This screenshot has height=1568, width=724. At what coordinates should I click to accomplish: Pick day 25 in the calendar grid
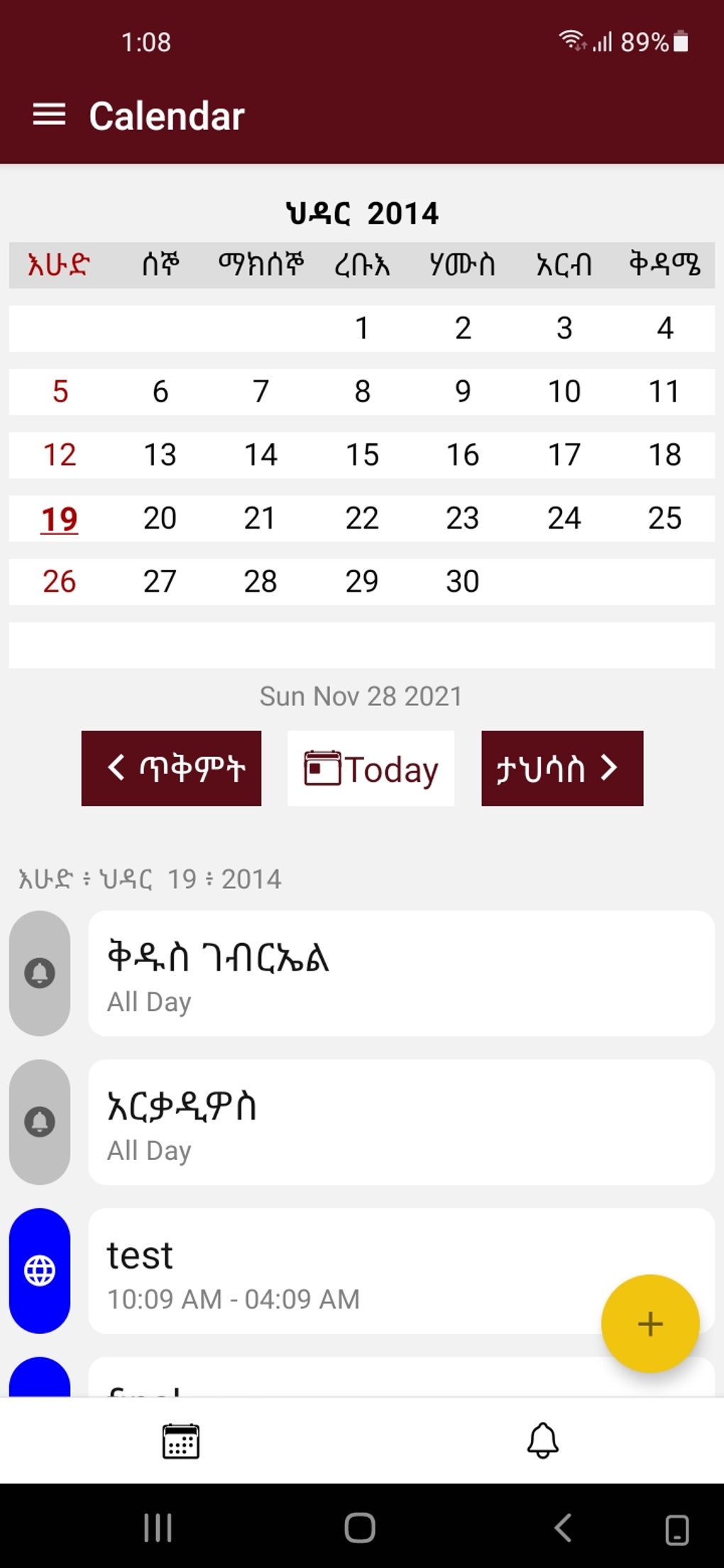tap(664, 519)
